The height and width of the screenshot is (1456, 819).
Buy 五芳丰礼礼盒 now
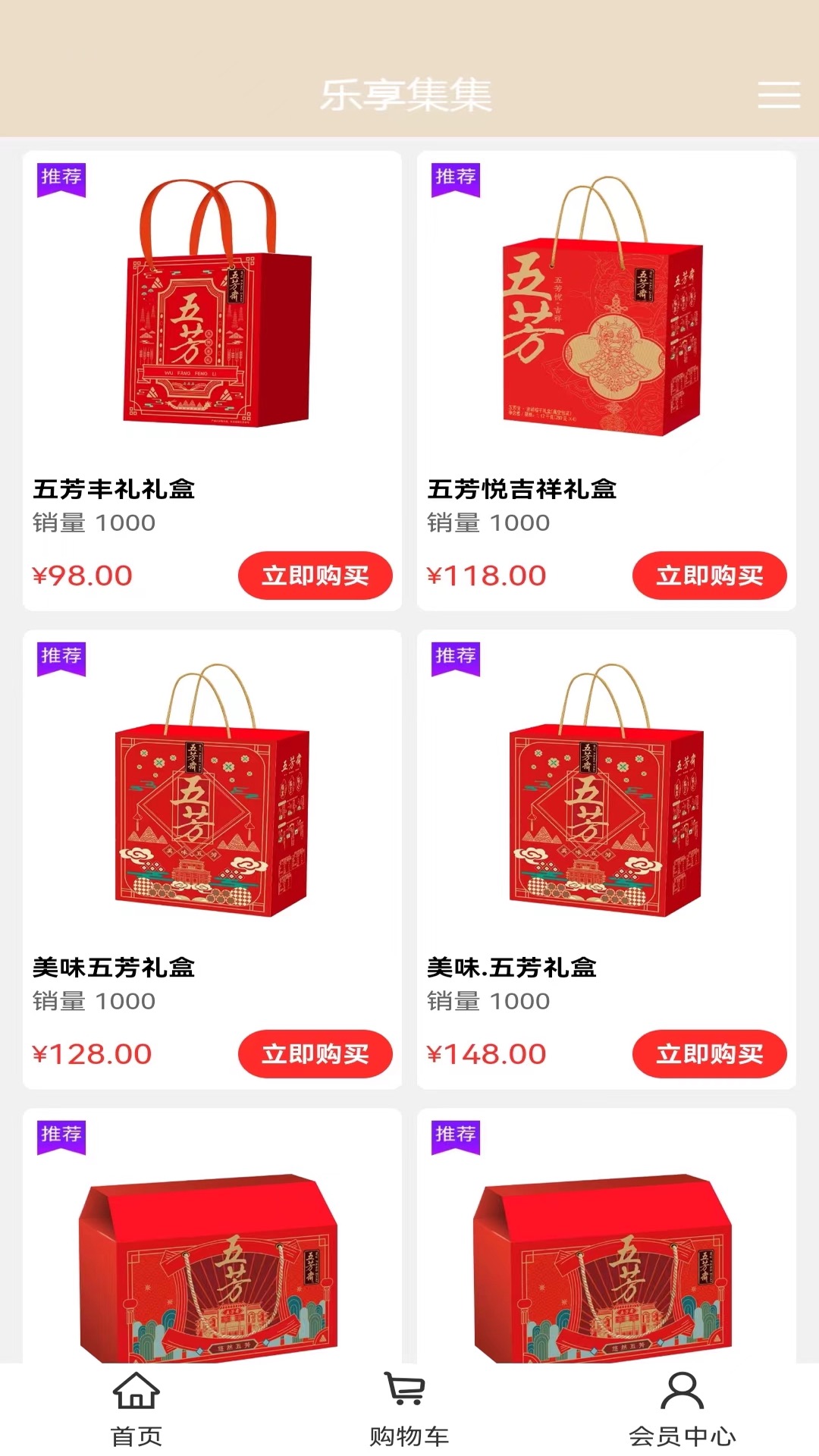(315, 576)
